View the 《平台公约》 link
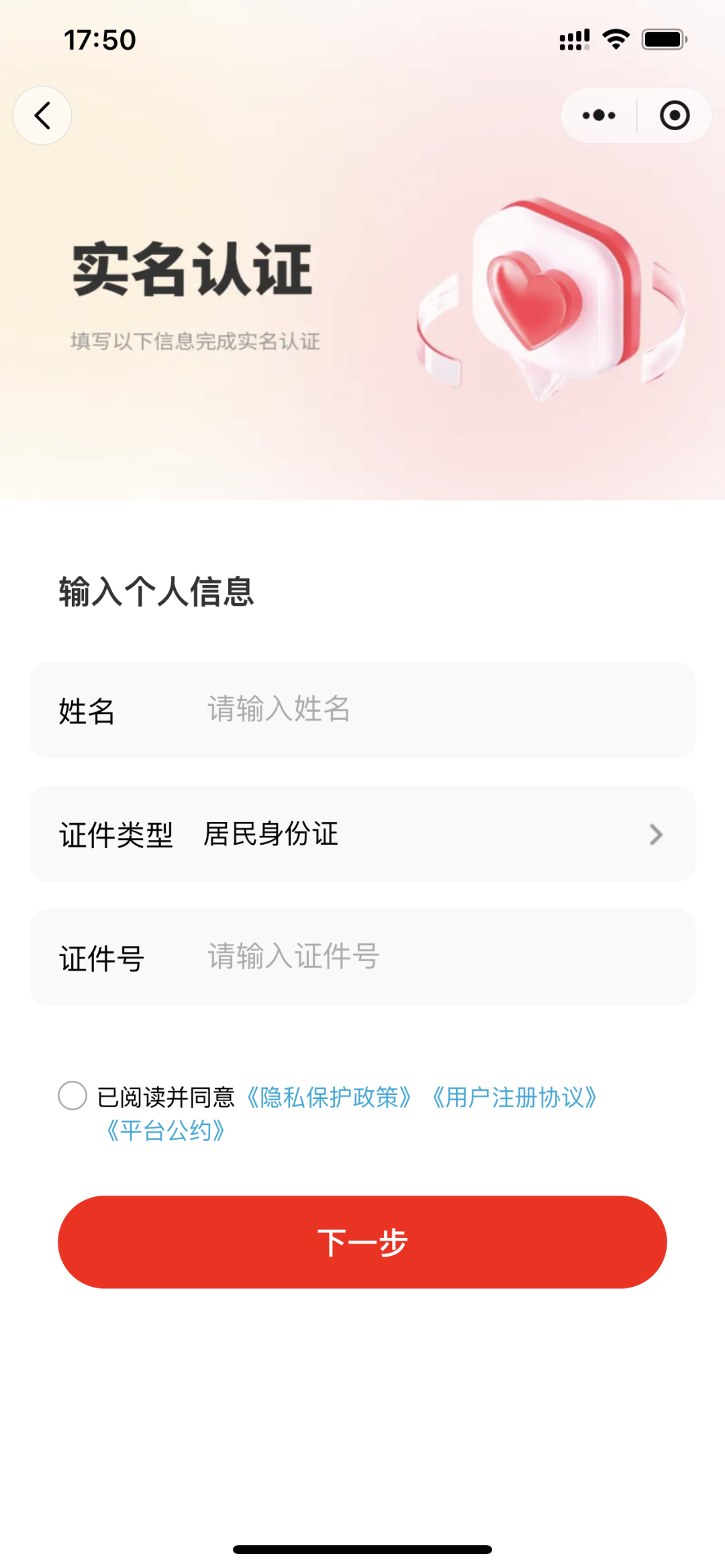 click(x=165, y=1131)
